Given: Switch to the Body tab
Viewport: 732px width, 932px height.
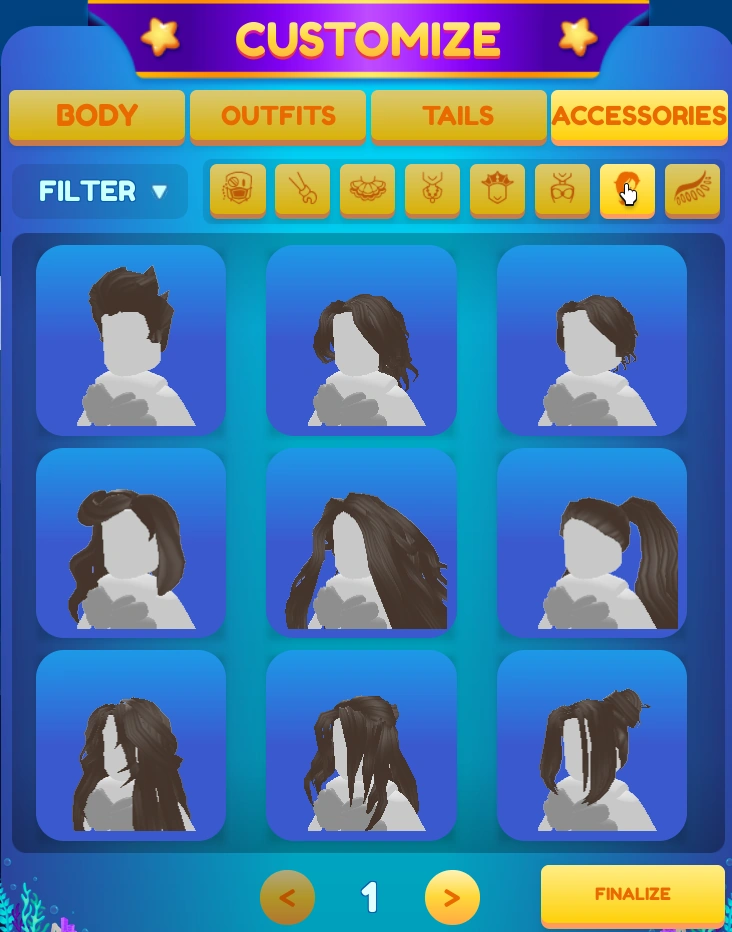Looking at the screenshot, I should click(97, 116).
